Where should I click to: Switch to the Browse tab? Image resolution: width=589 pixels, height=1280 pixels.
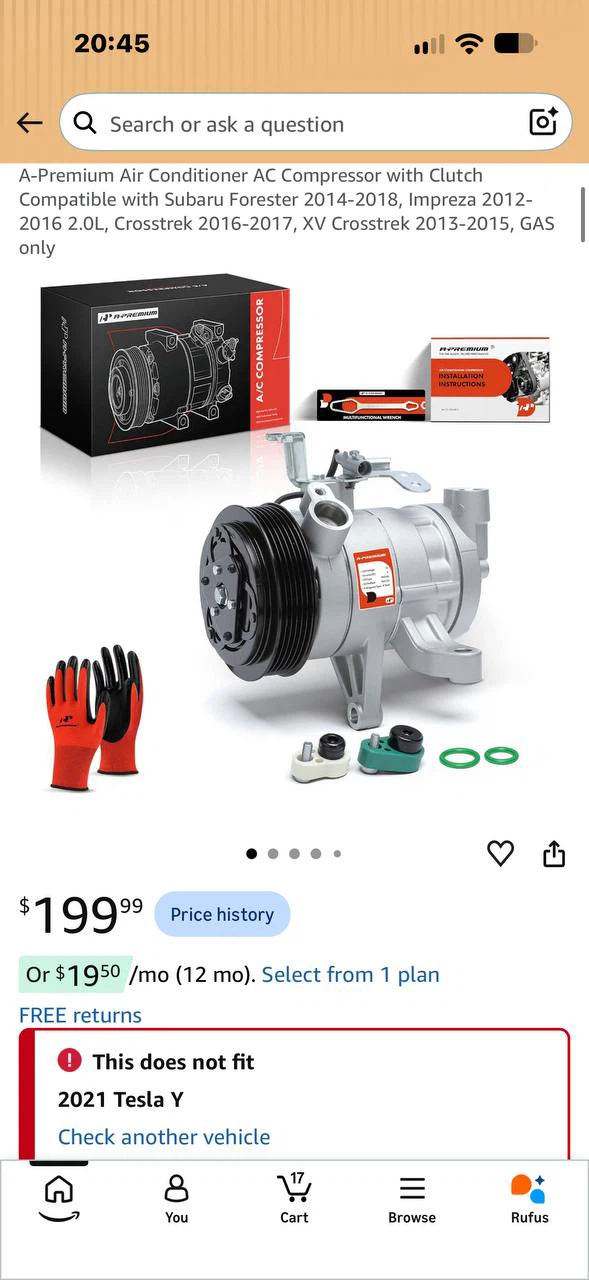coord(412,1198)
